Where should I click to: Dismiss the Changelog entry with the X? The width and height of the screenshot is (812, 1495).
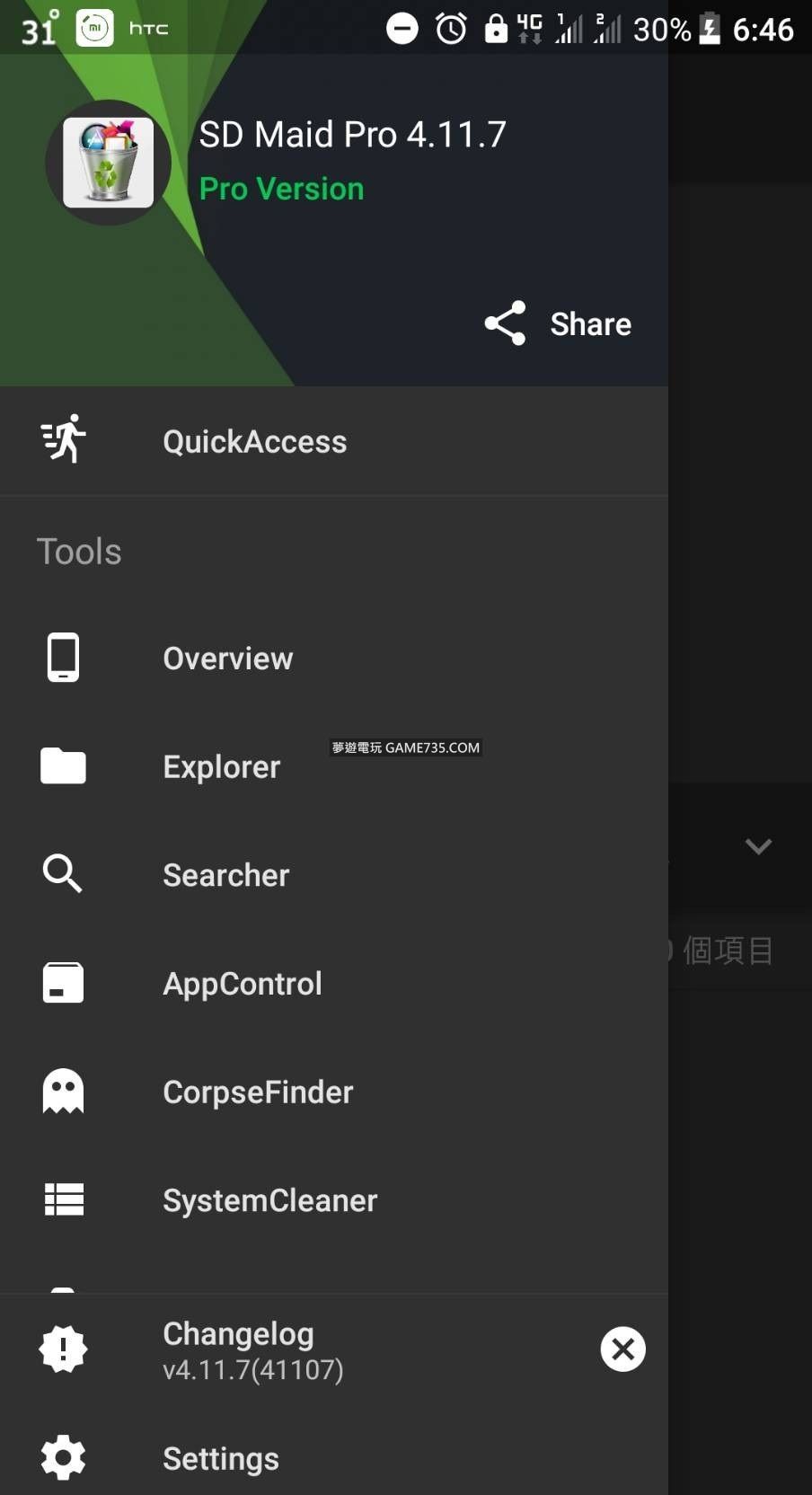pos(622,1349)
